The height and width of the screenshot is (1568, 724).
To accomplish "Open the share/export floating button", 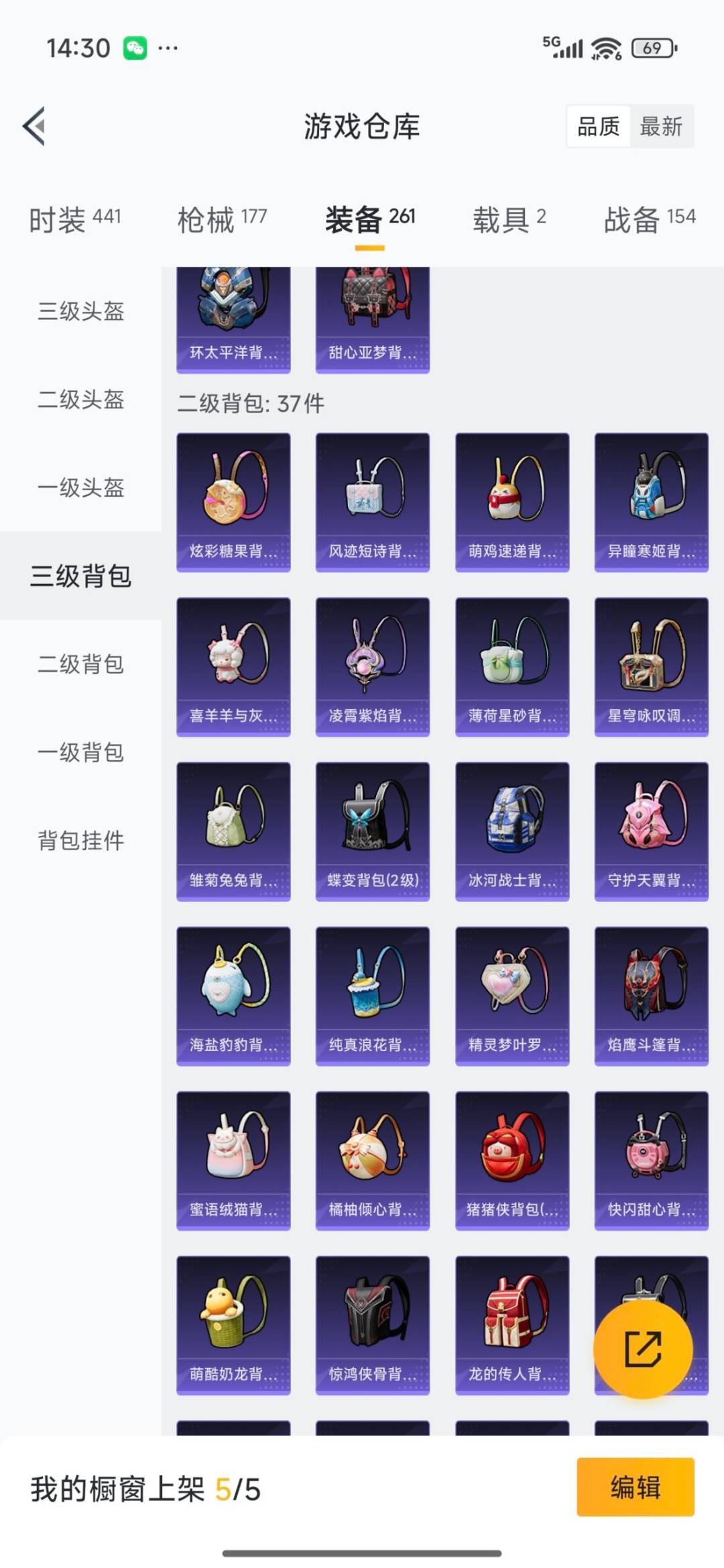I will click(643, 1349).
